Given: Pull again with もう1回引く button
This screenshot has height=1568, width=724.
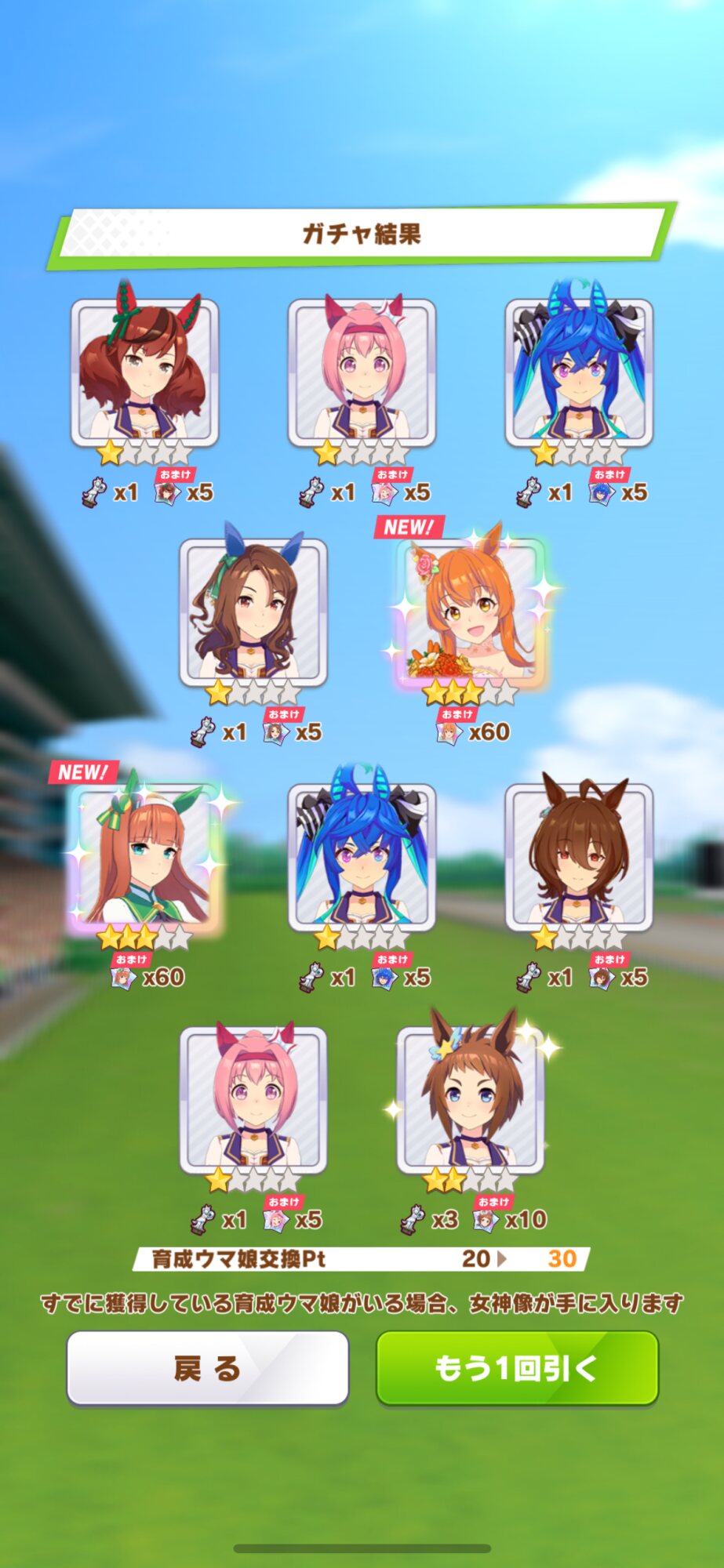Looking at the screenshot, I should click(x=517, y=1368).
